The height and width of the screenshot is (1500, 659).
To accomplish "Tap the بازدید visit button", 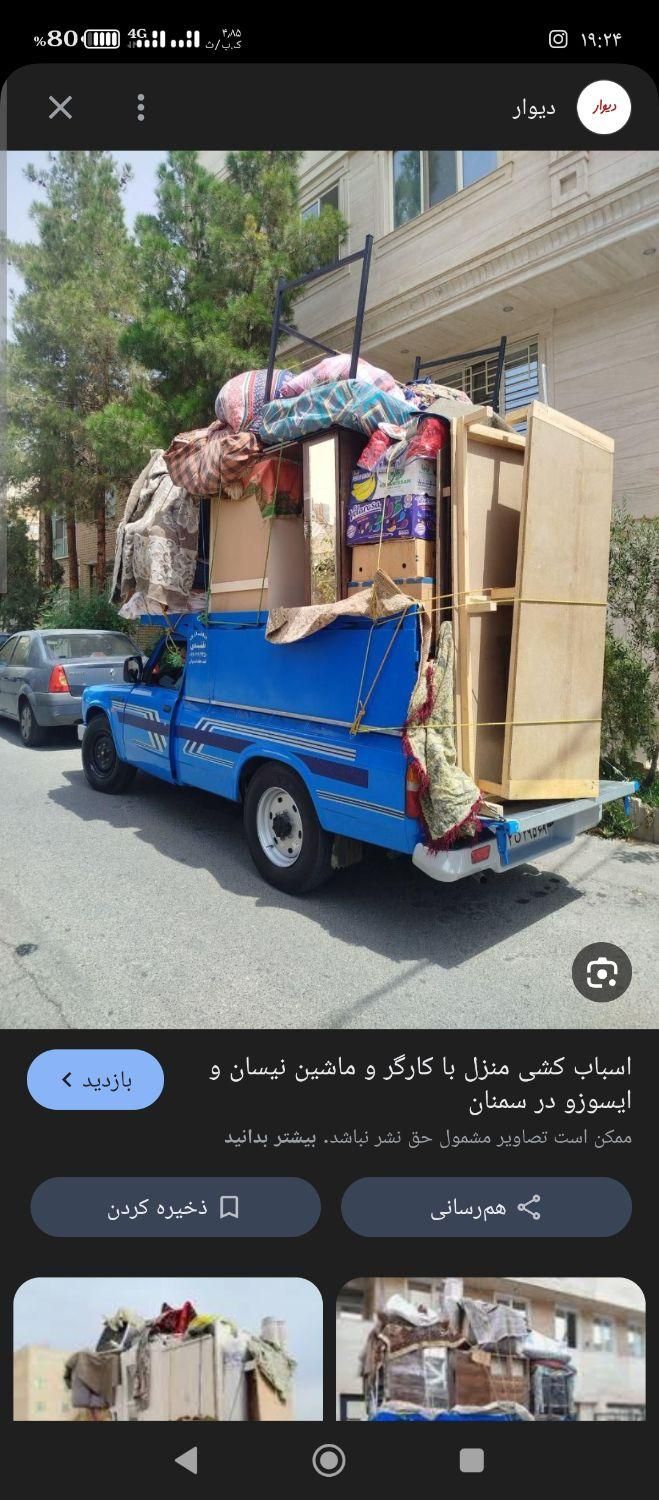I will pos(96,1080).
